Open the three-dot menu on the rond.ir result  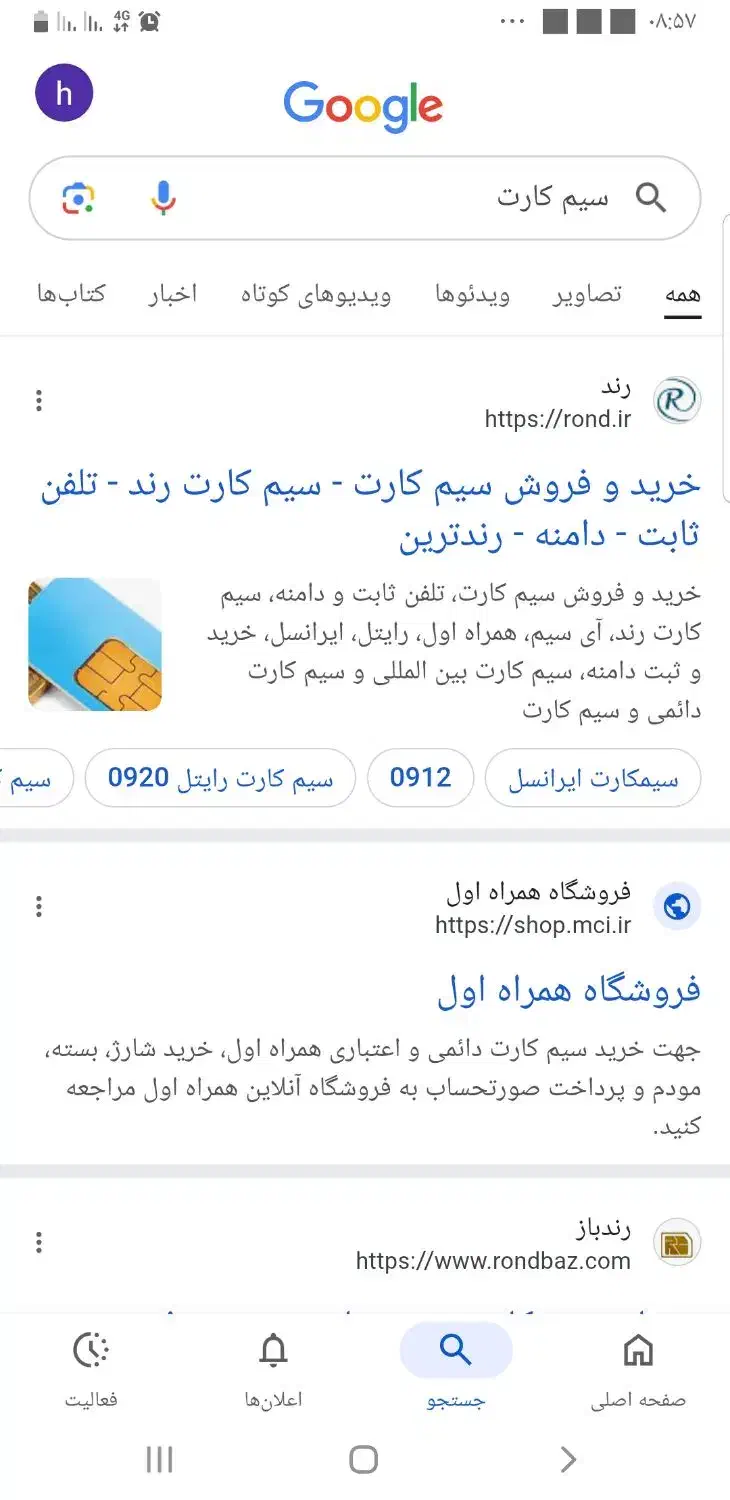point(39,399)
